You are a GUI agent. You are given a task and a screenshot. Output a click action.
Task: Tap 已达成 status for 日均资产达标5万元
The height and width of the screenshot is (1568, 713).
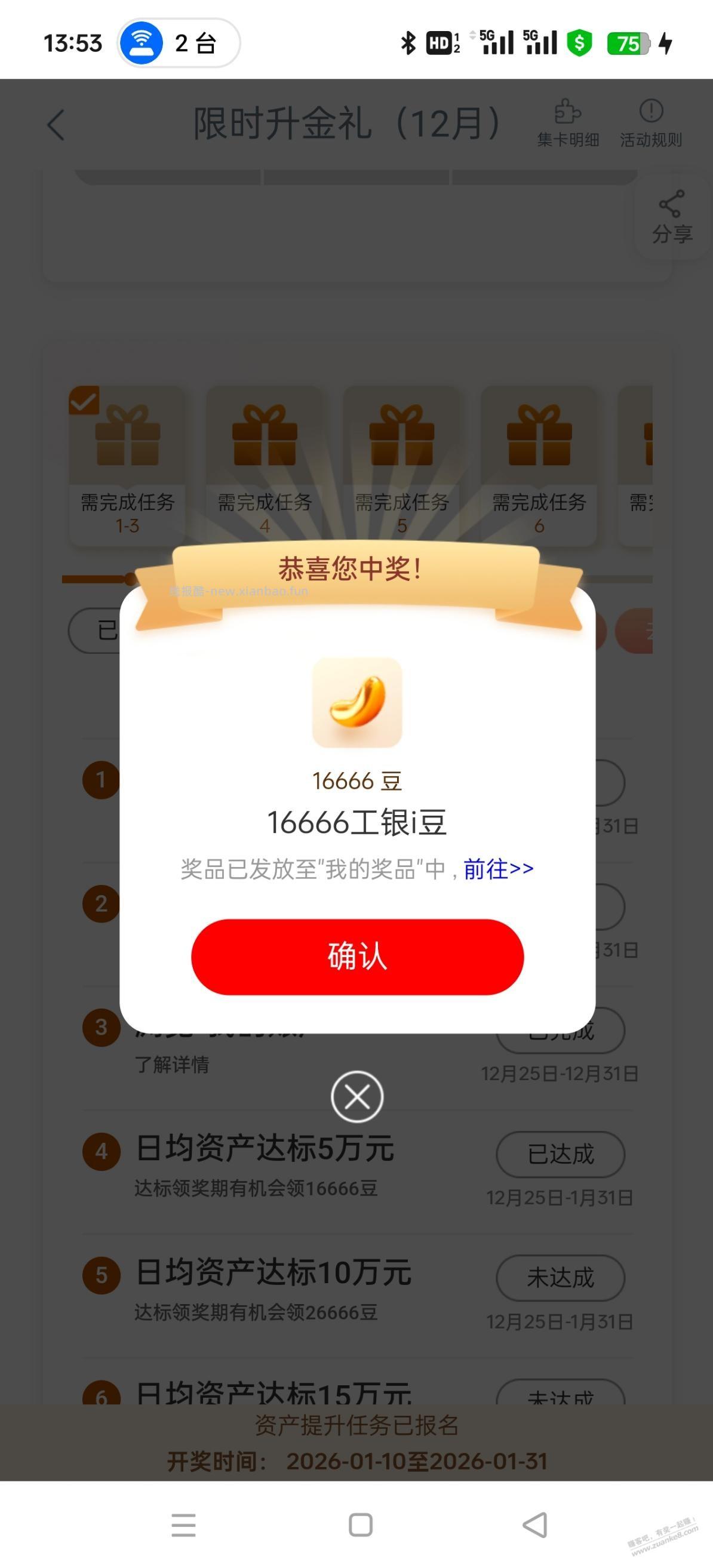pyautogui.click(x=560, y=1155)
